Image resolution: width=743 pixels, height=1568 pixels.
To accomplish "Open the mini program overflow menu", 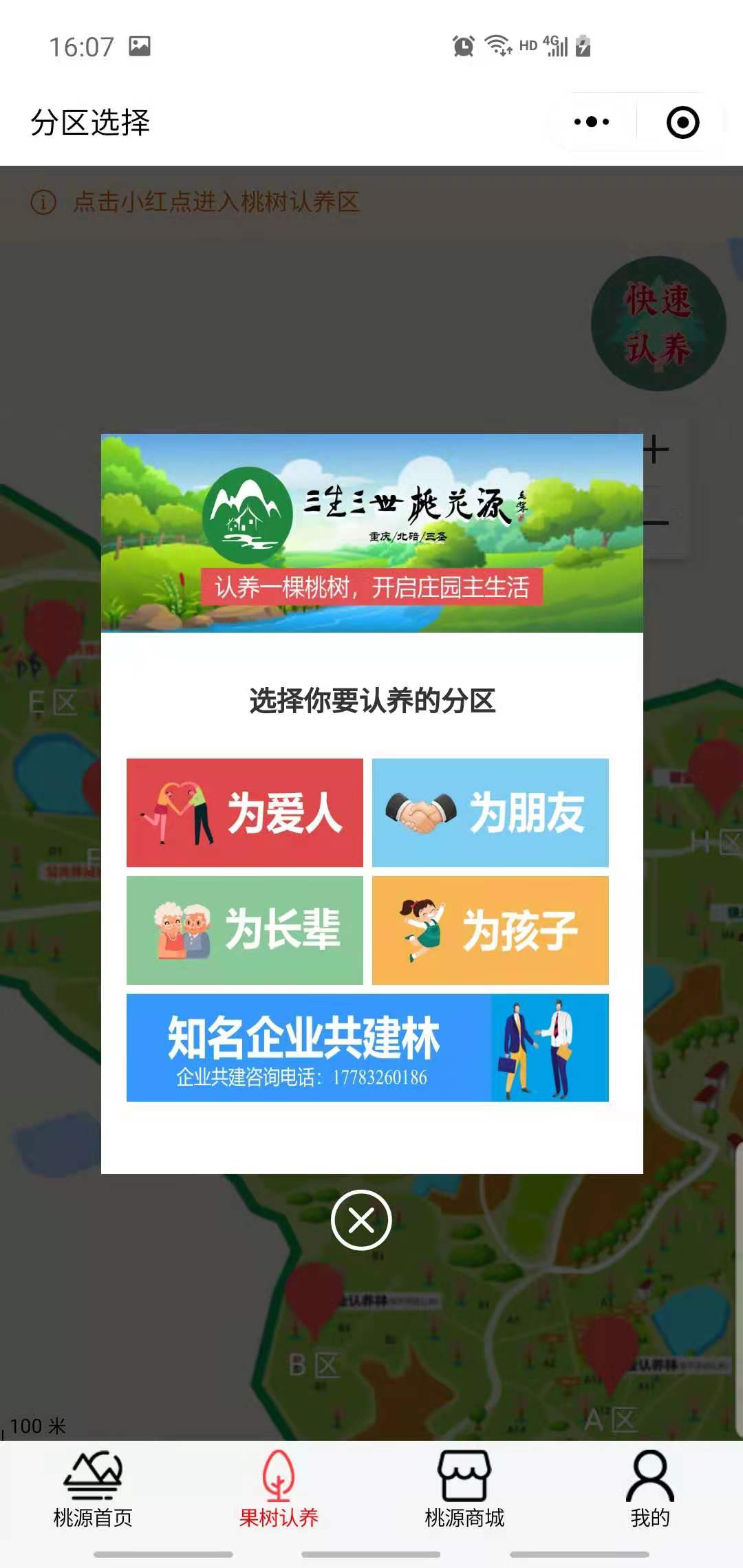I will pos(592,122).
